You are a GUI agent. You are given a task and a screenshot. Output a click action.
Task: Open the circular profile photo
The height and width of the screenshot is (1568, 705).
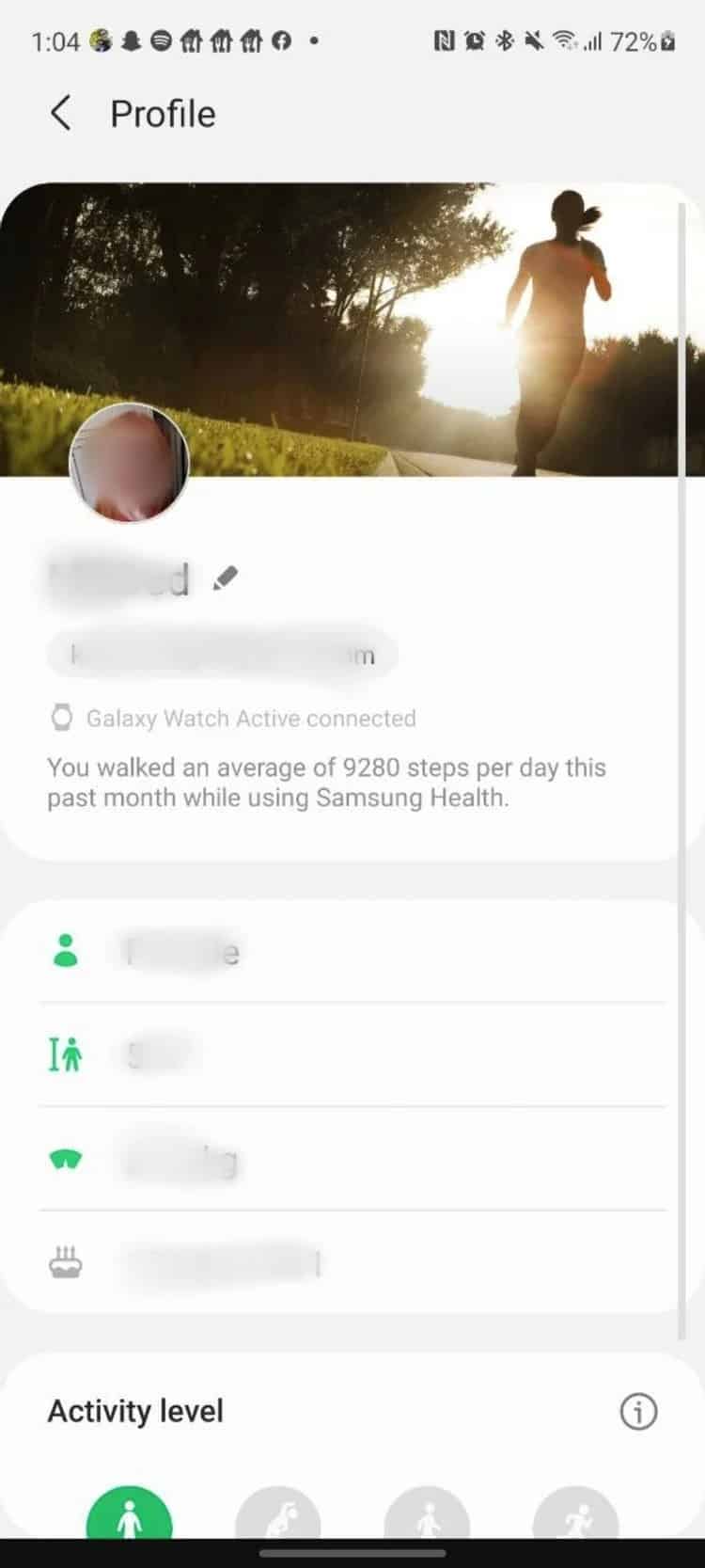[x=130, y=463]
